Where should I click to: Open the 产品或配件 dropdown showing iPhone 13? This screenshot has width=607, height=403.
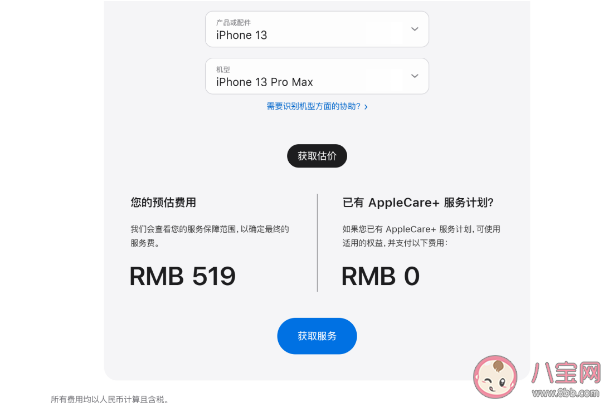[x=316, y=29]
